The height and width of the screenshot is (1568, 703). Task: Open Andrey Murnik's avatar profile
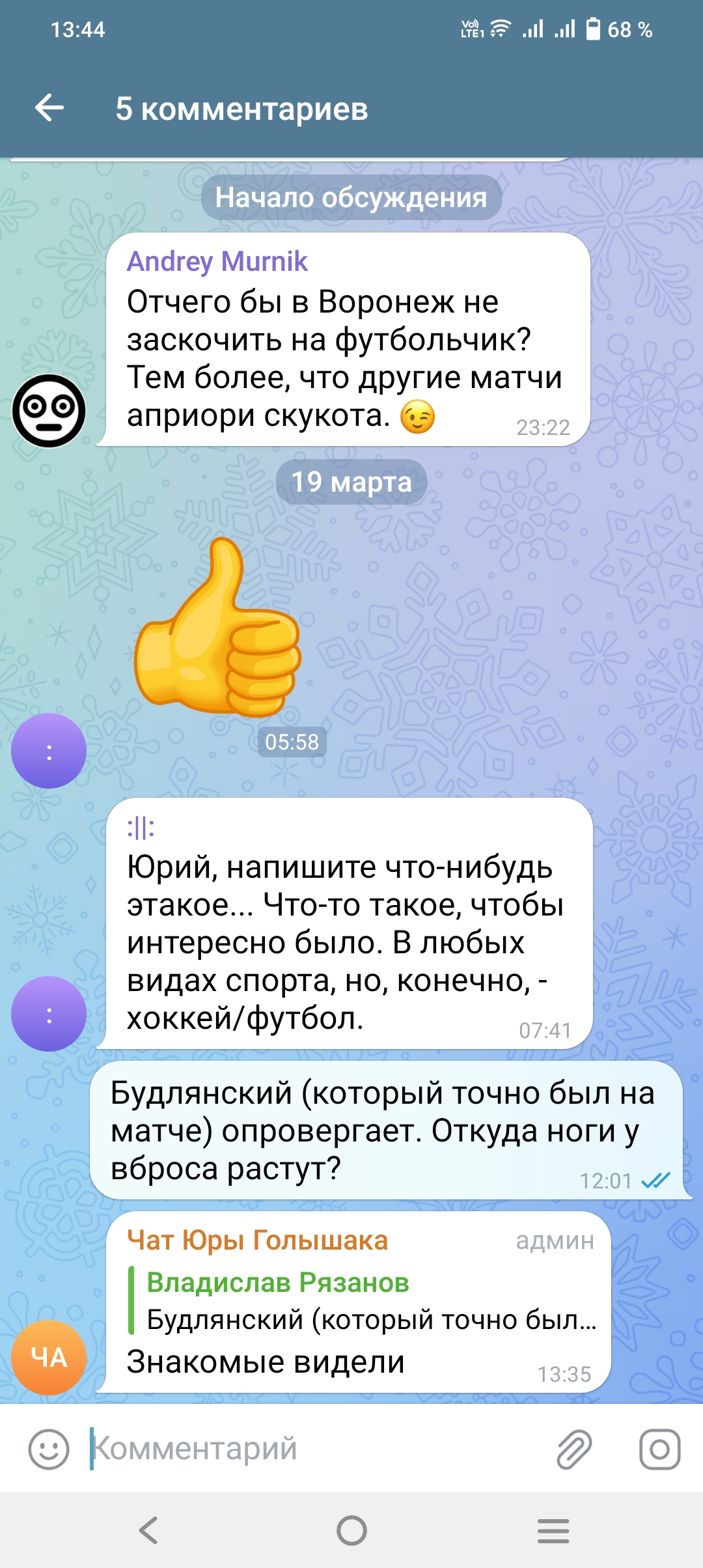[x=49, y=411]
